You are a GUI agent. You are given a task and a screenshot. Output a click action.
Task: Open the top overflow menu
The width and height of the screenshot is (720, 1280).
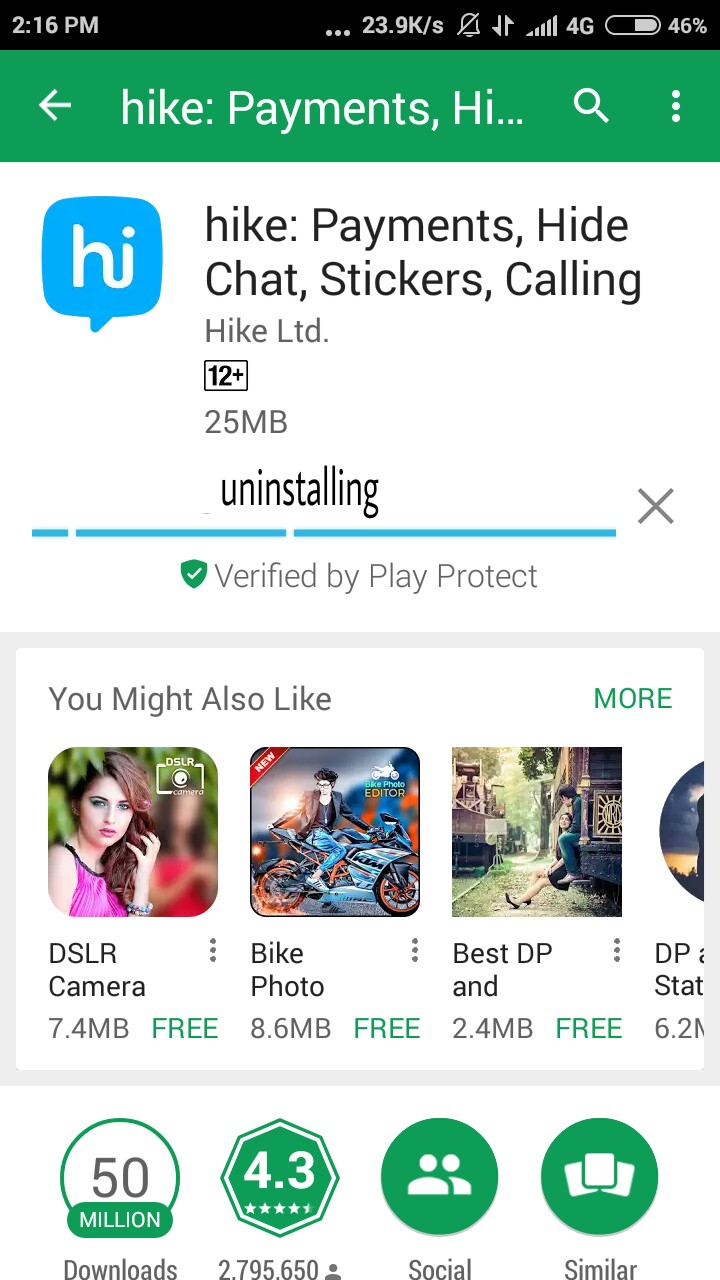(x=676, y=106)
